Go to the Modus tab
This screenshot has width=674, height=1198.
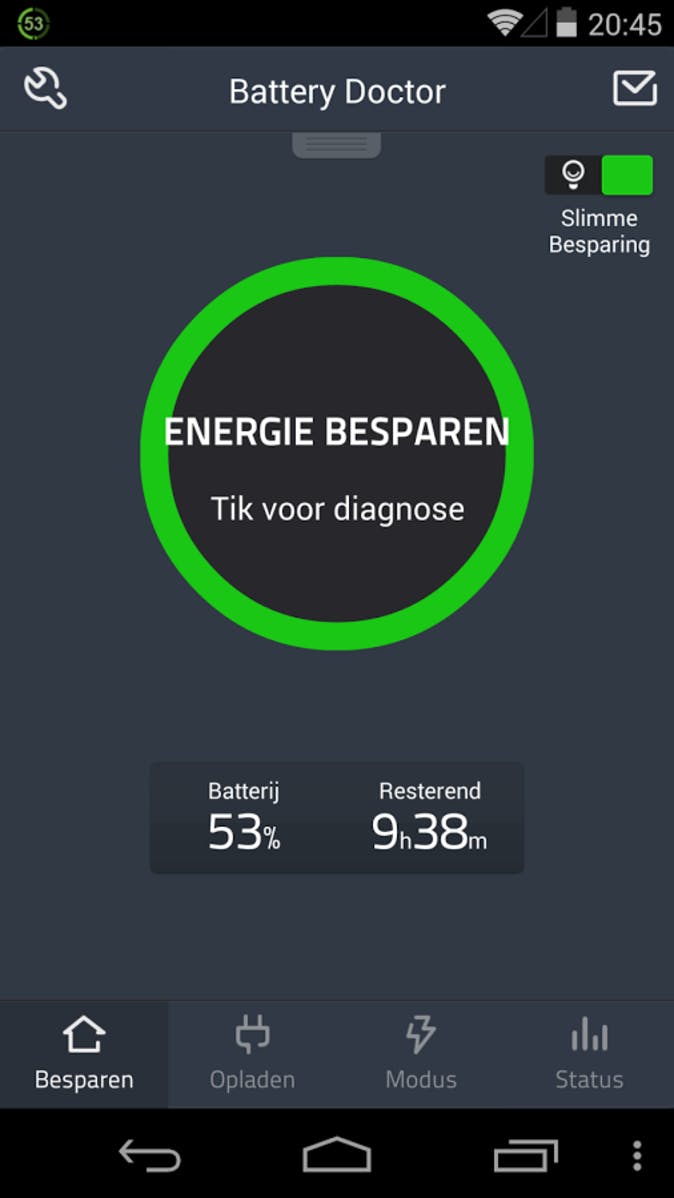tap(421, 1054)
